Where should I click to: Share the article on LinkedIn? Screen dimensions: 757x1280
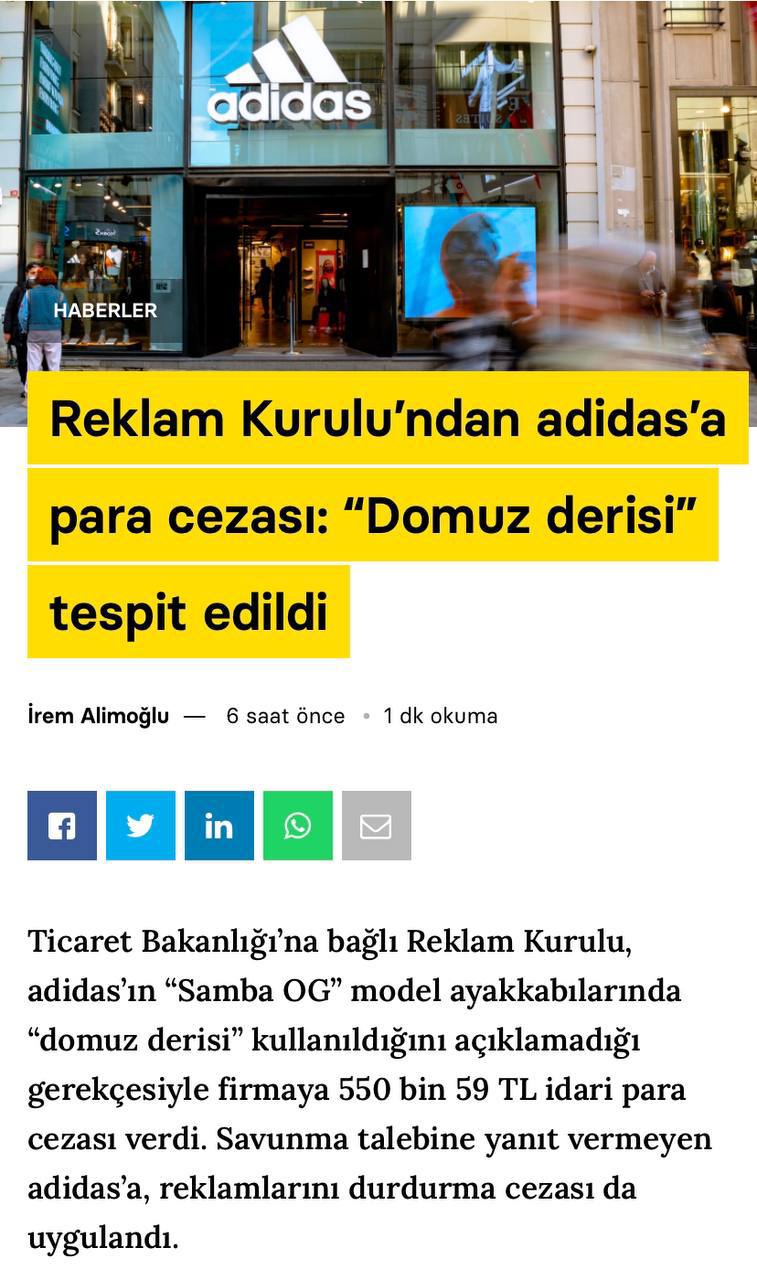point(219,826)
